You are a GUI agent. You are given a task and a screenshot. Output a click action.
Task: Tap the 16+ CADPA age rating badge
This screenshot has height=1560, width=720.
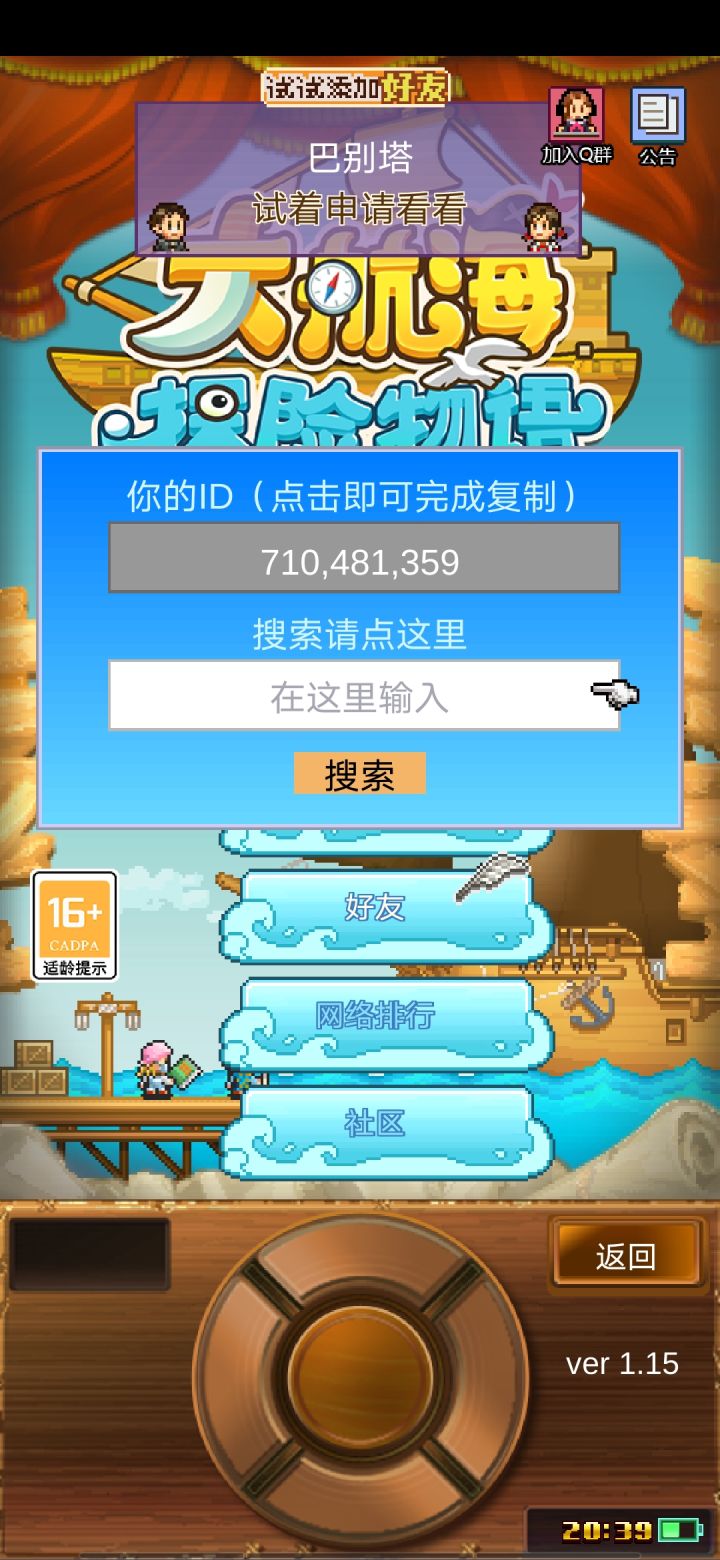tap(75, 925)
